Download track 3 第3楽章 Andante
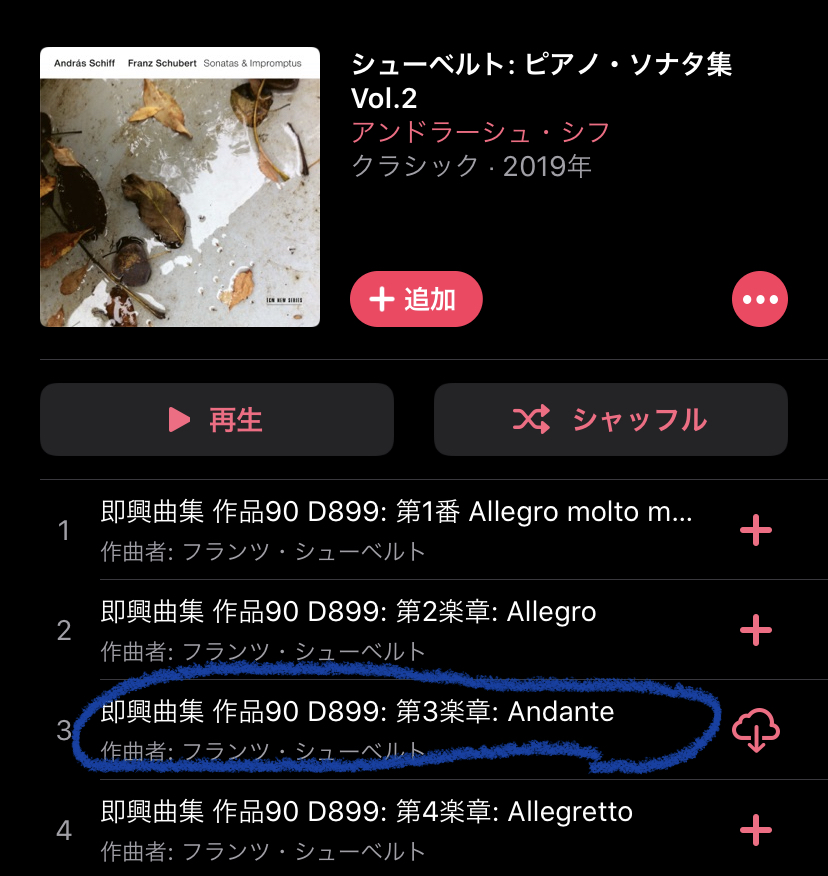 755,730
